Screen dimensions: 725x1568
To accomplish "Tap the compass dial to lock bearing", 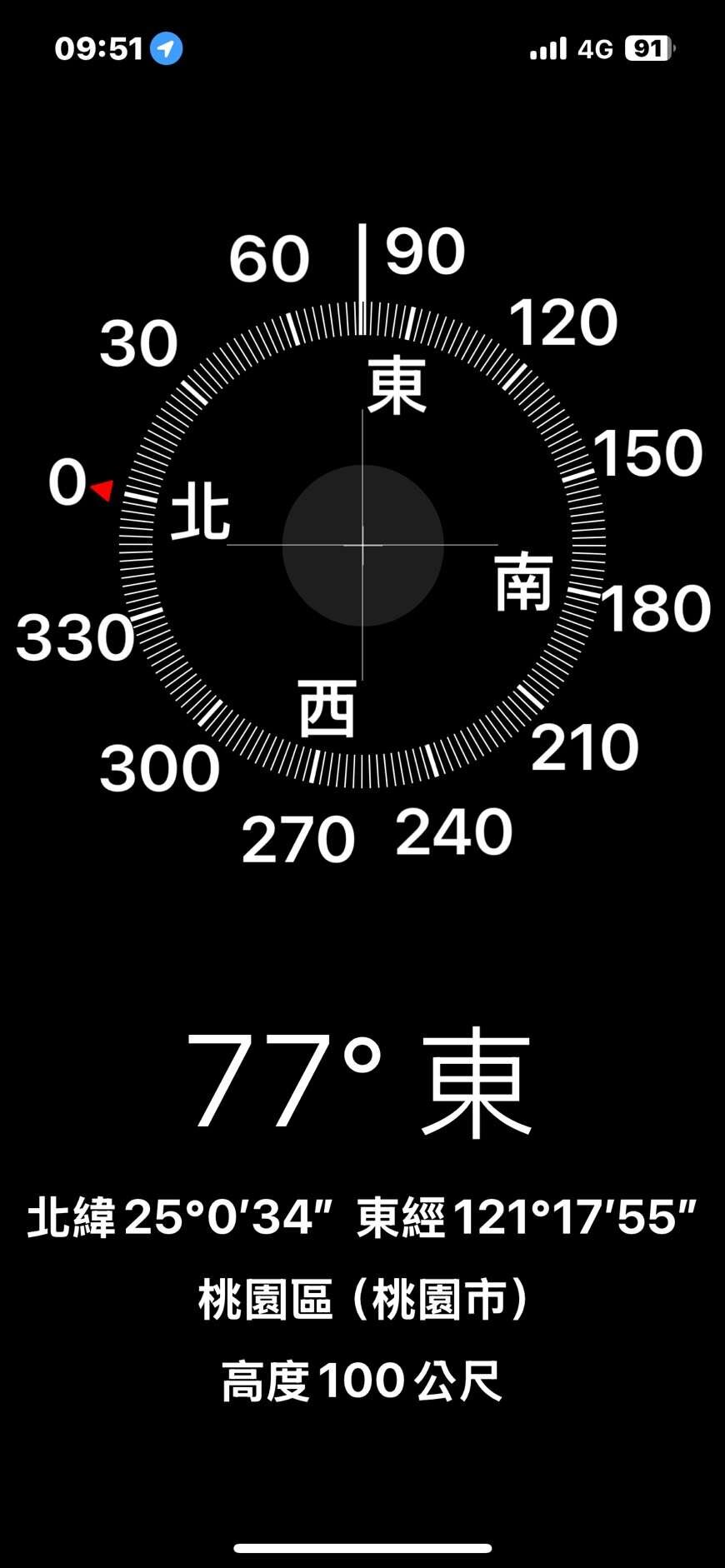I will click(362, 546).
